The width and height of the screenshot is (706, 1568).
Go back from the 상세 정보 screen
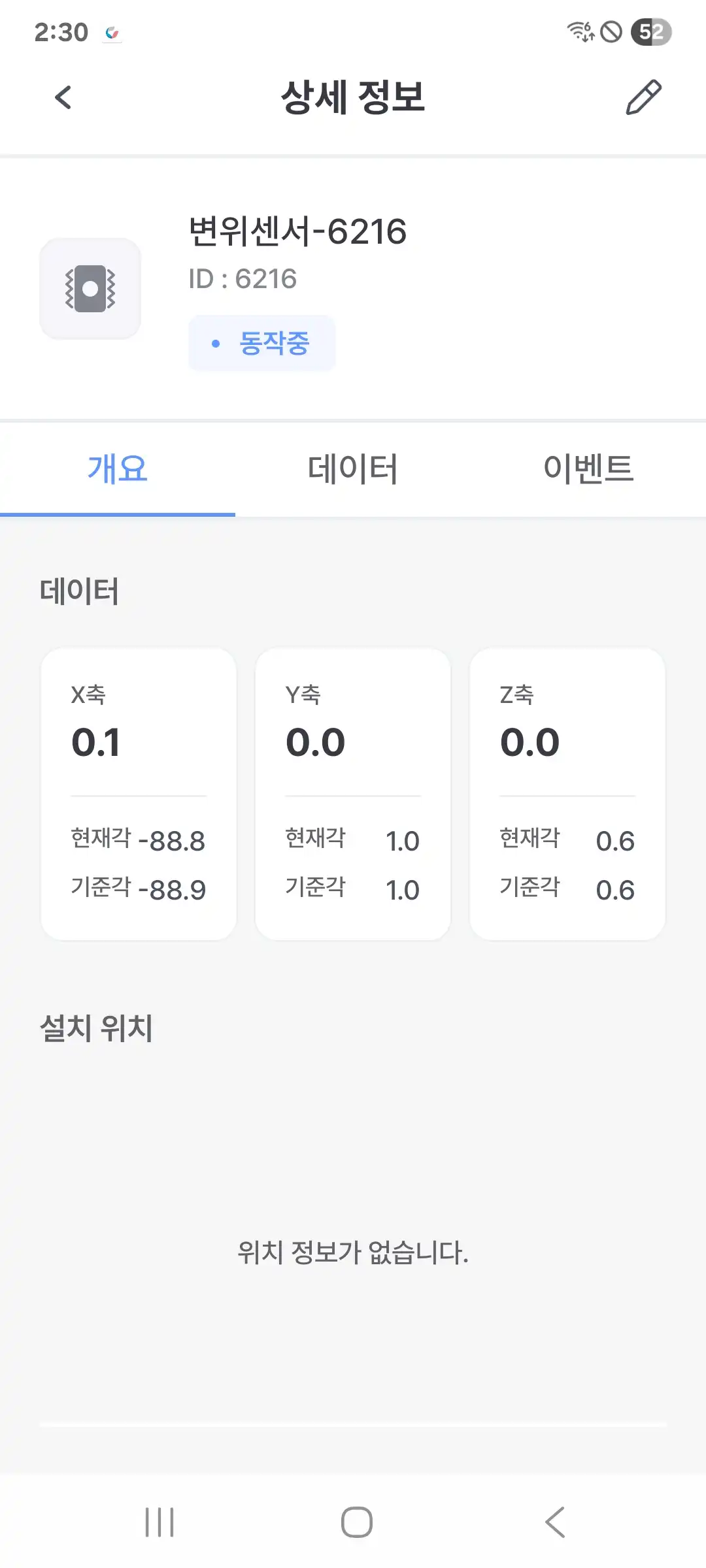coord(63,98)
